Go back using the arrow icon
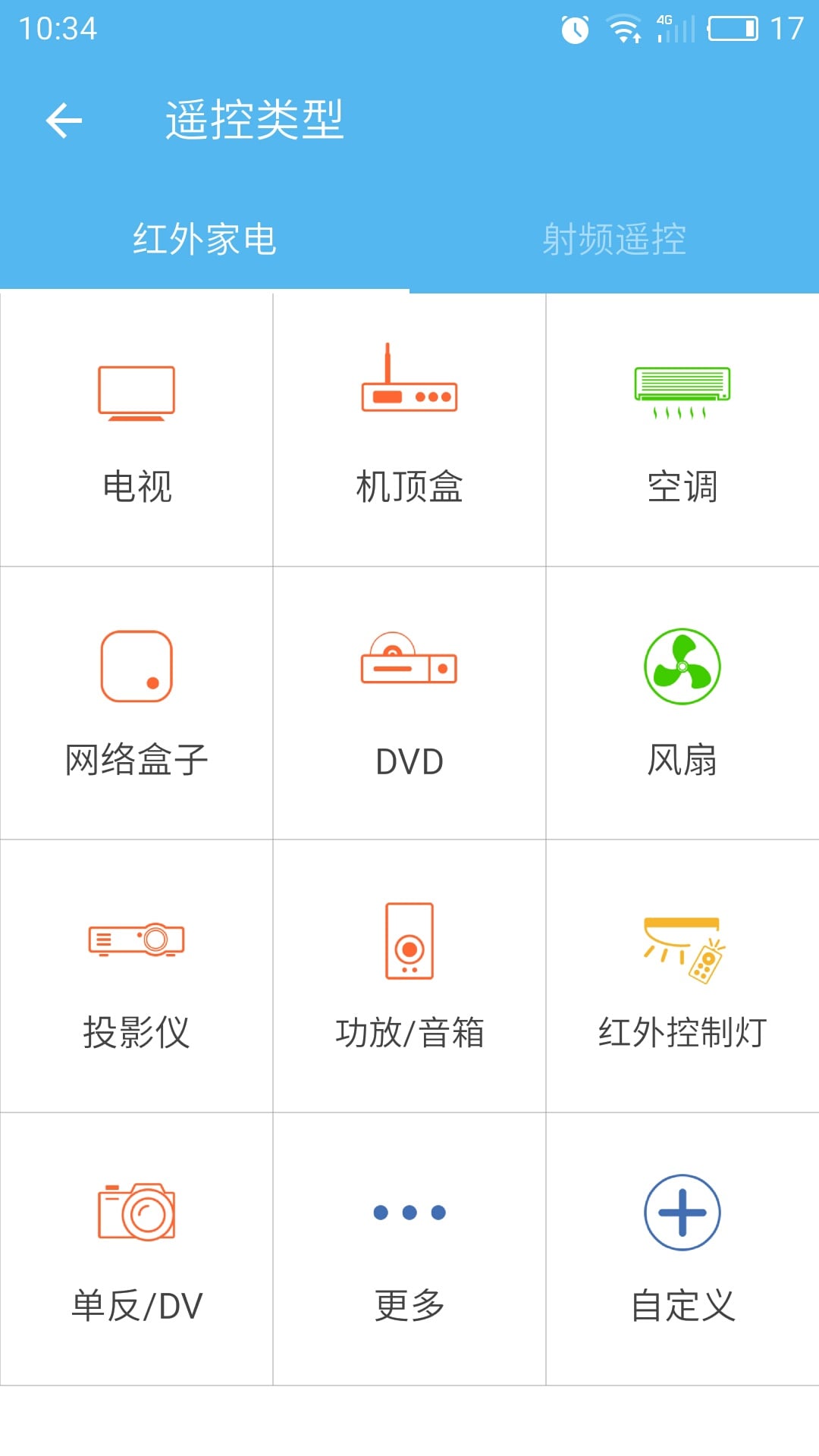Screen dimensions: 819x1456 coord(64,121)
